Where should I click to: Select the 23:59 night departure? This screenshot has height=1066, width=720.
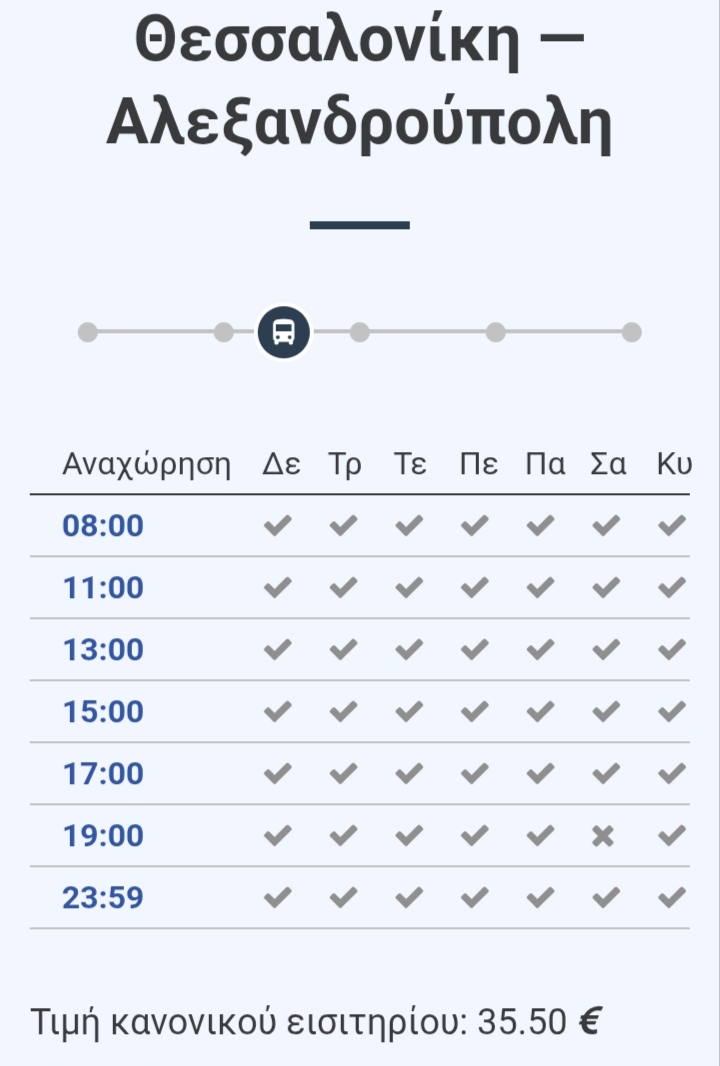coord(103,897)
